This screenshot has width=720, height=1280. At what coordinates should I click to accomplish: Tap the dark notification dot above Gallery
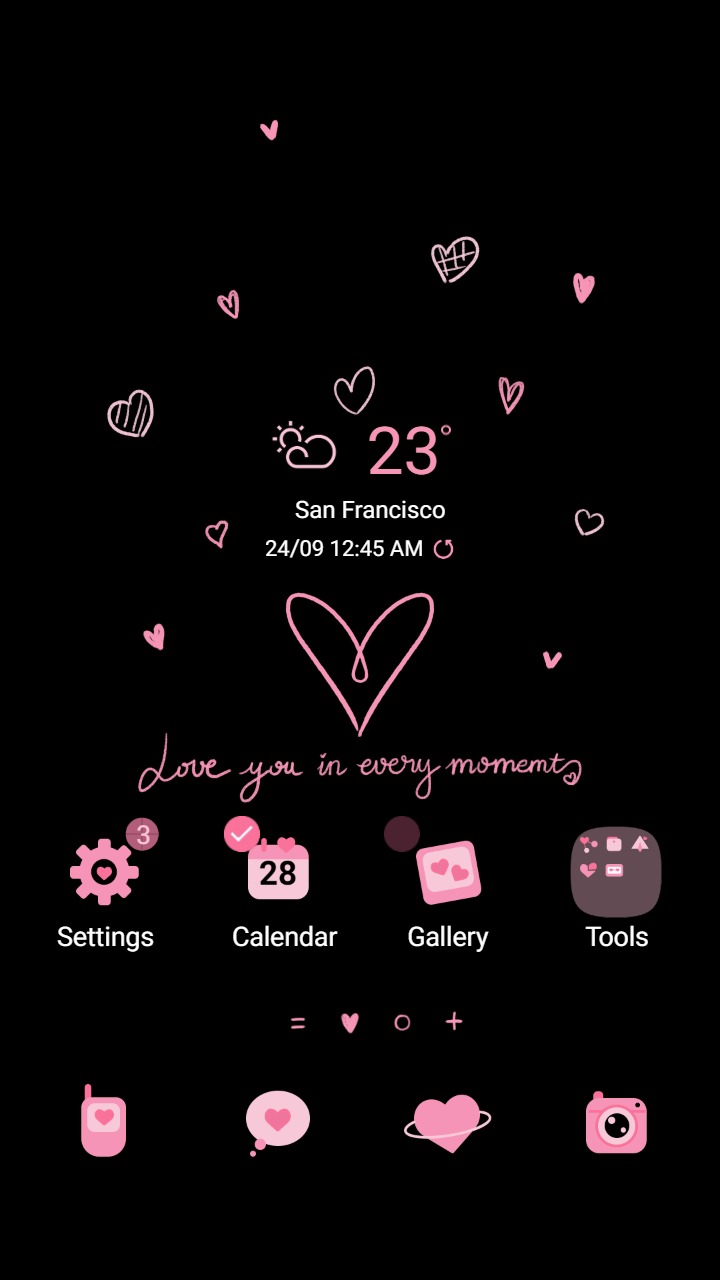pos(401,833)
